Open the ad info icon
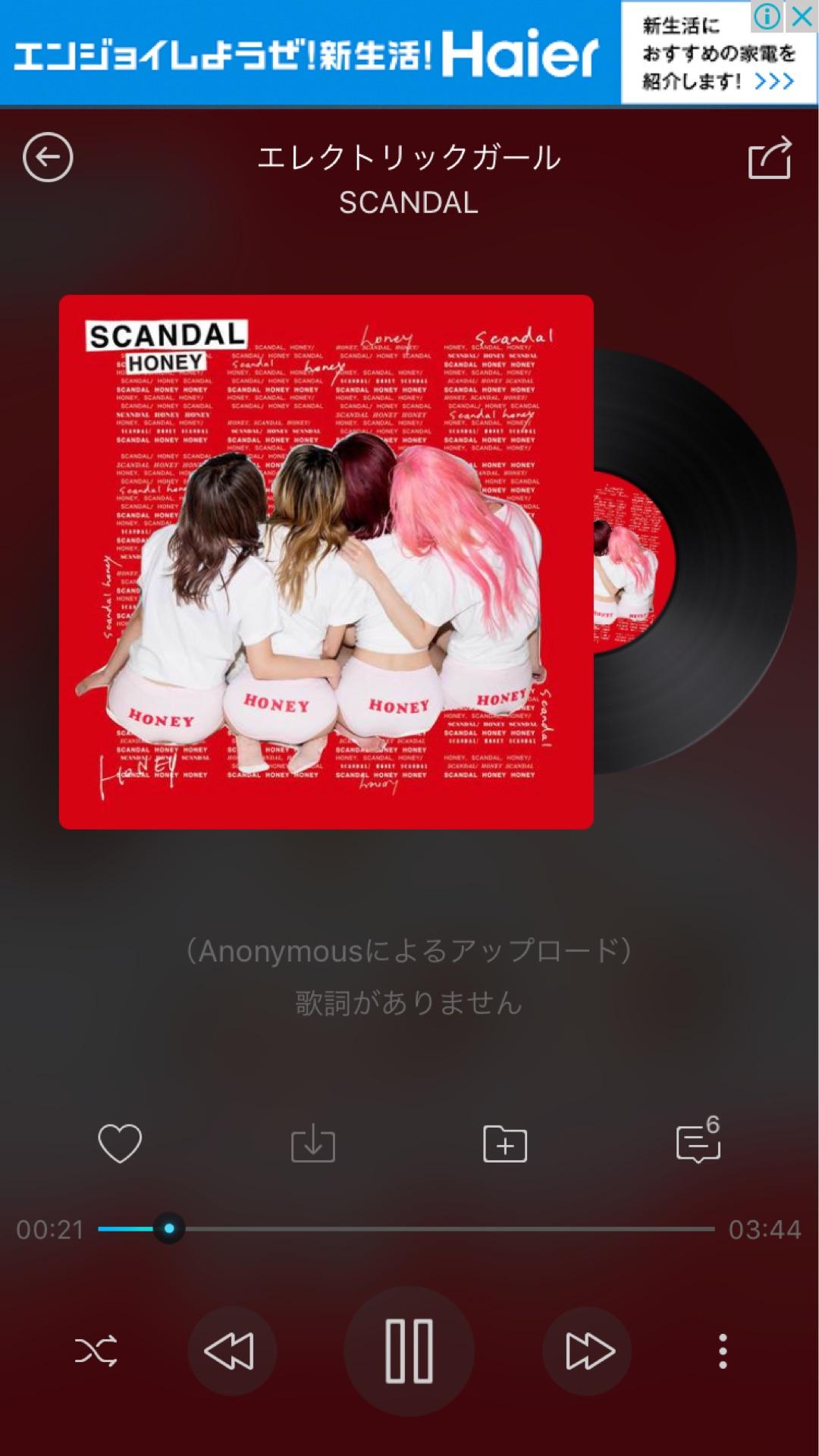 767,16
